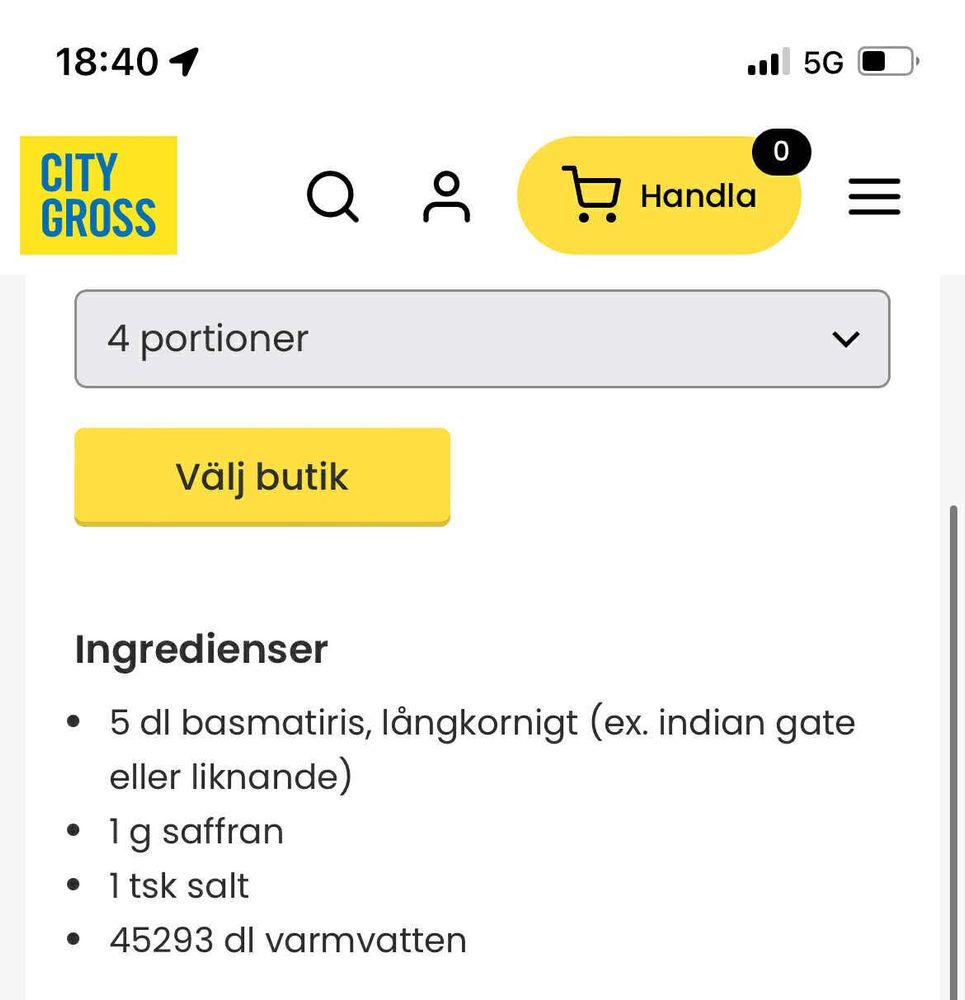
Task: Open the hamburger menu icon
Action: (x=874, y=197)
